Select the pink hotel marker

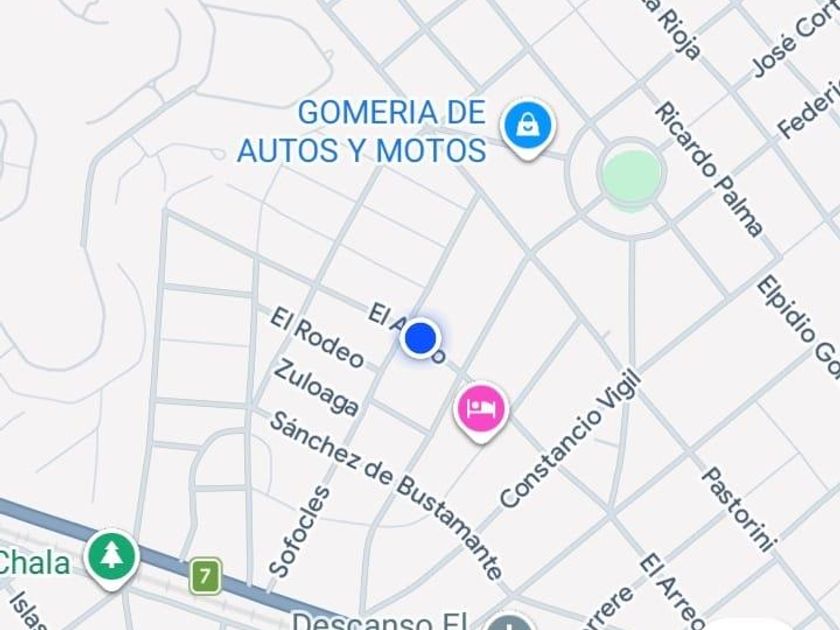click(x=482, y=409)
